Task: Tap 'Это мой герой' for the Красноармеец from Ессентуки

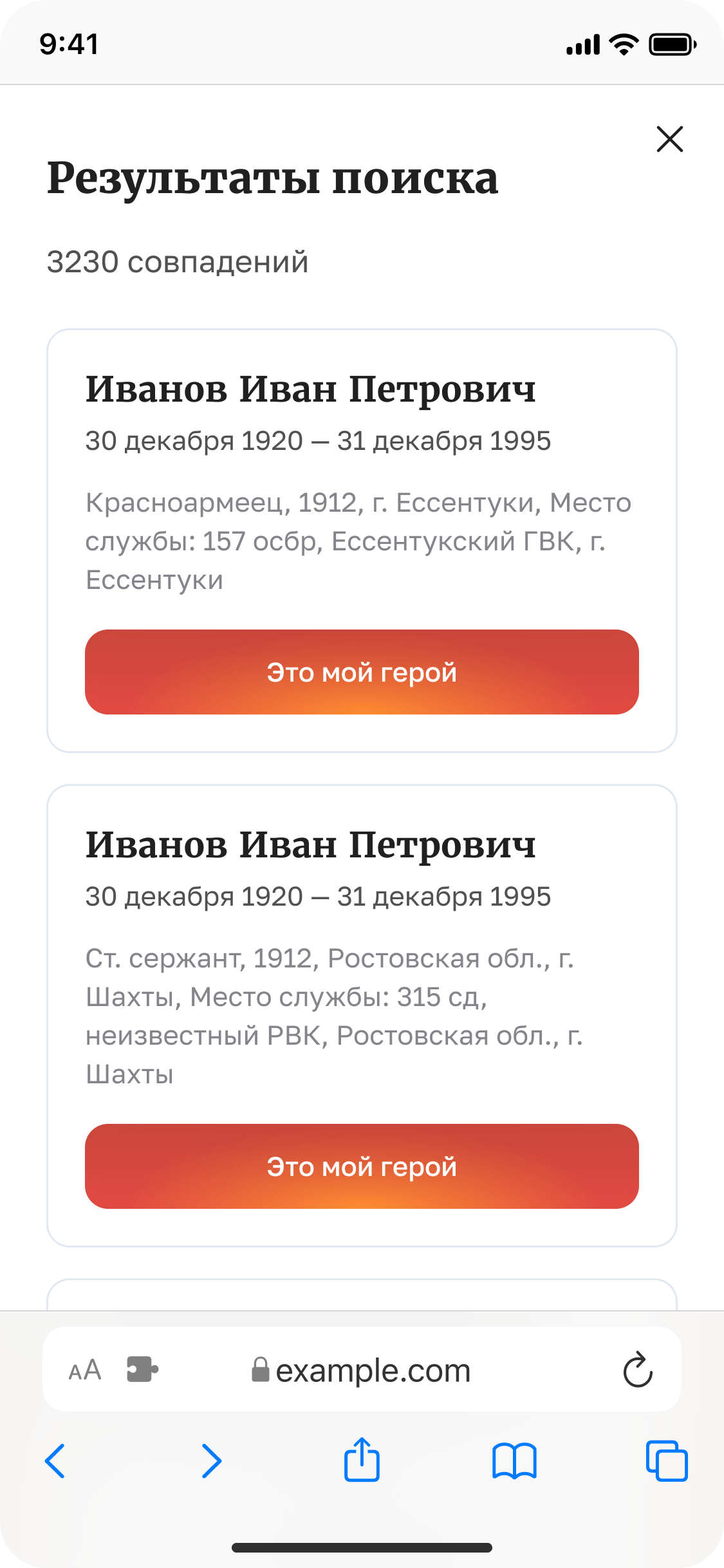Action: coord(362,672)
